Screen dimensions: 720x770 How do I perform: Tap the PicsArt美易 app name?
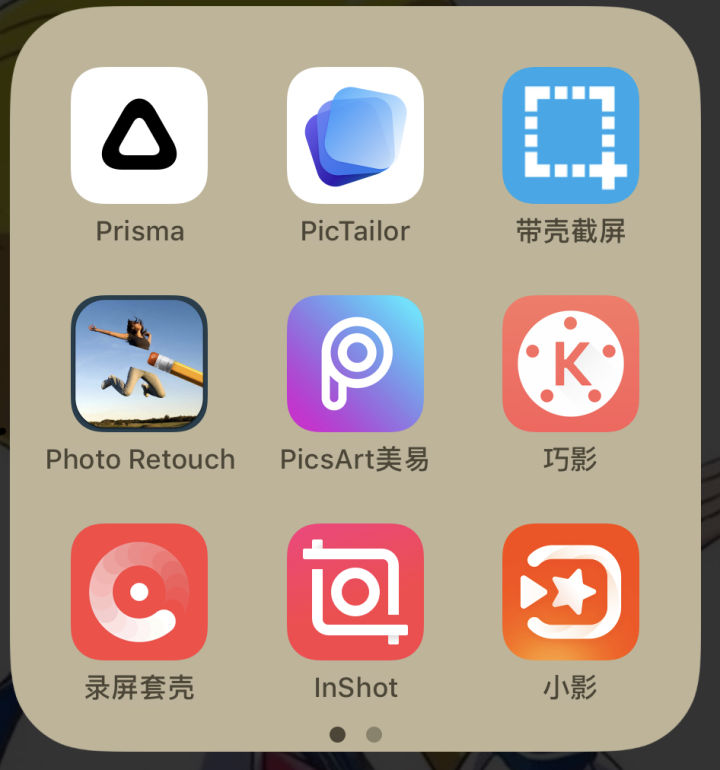pos(356,459)
